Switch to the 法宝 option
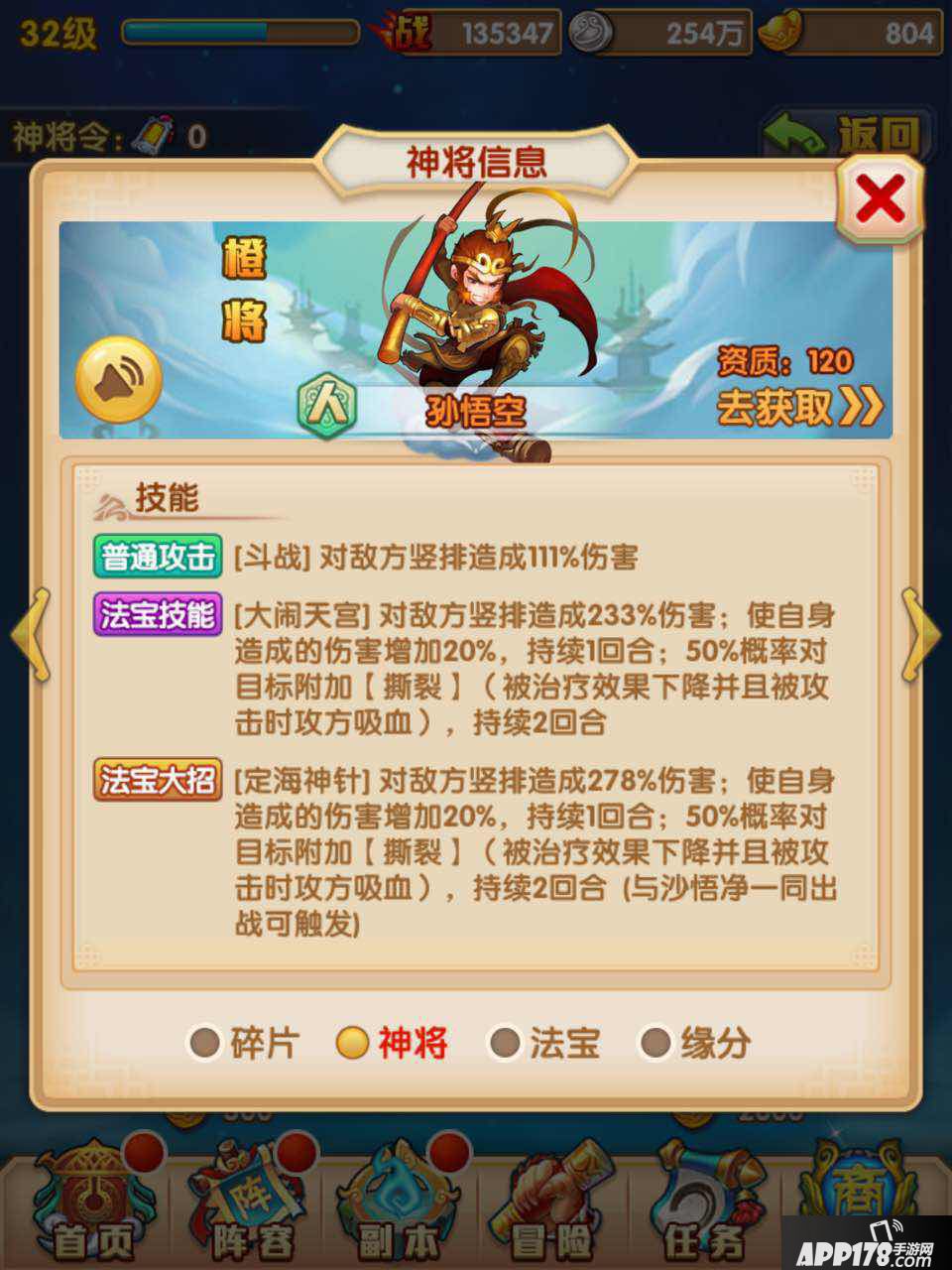The width and height of the screenshot is (952, 1270). (x=545, y=1043)
